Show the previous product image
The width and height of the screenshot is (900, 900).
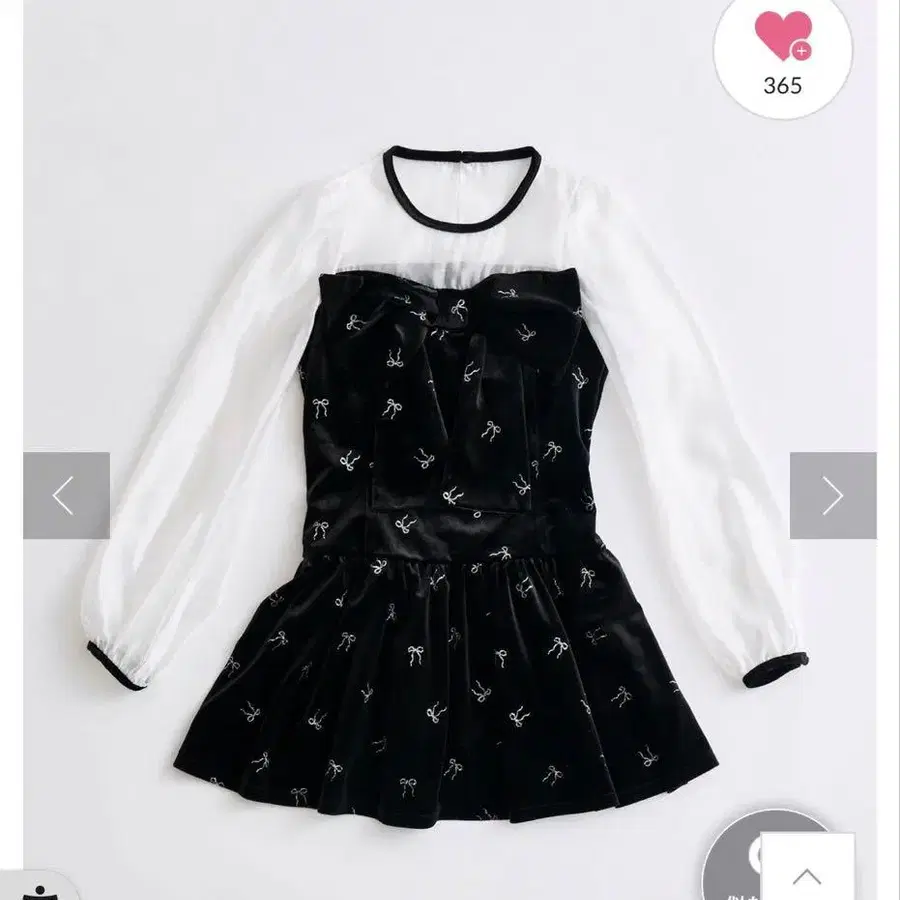pos(66,495)
